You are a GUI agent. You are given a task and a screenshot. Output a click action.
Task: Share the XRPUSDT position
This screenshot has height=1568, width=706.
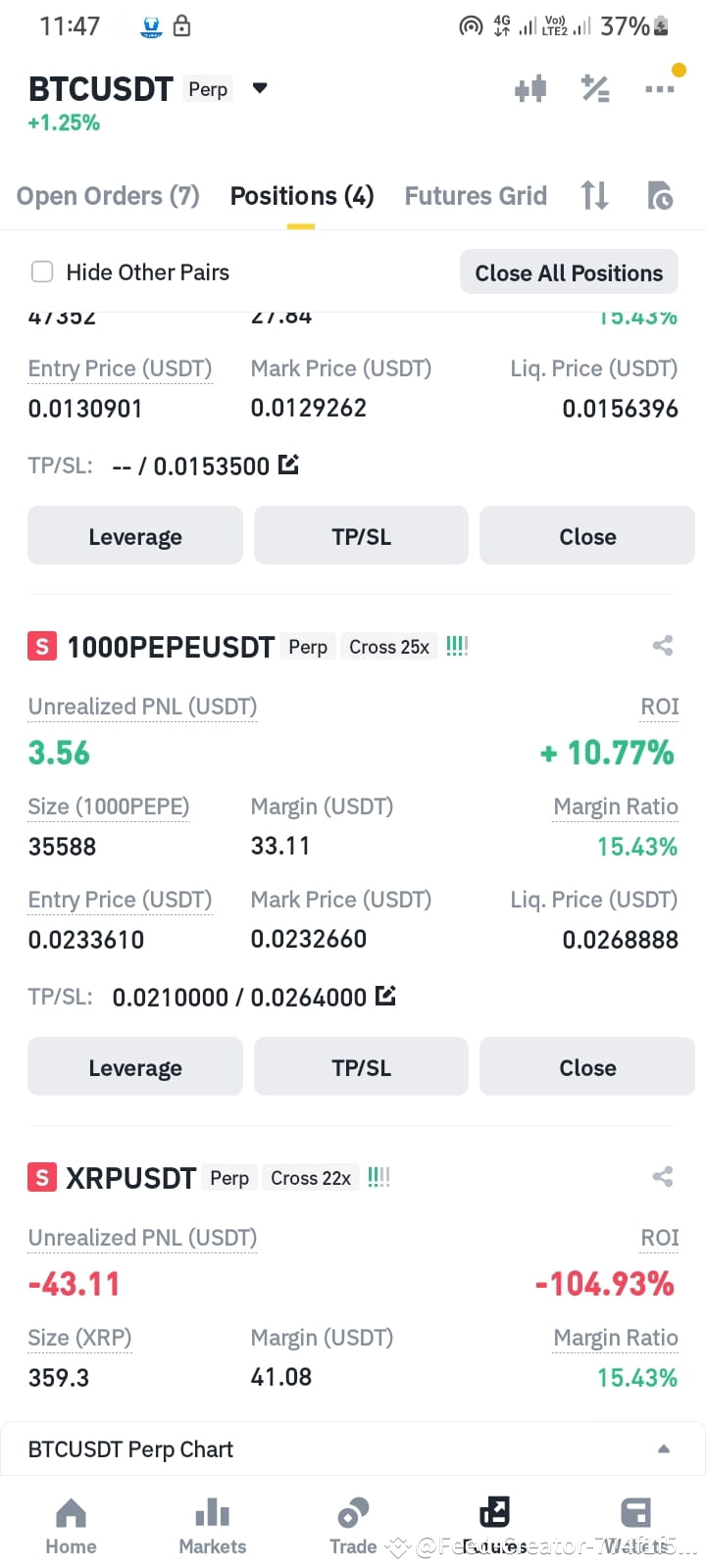click(662, 1177)
